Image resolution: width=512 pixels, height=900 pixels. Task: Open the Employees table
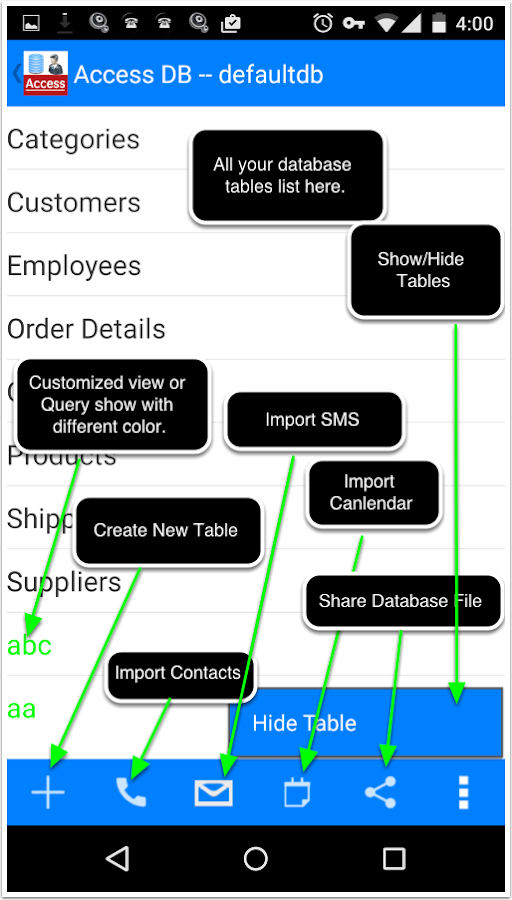74,266
